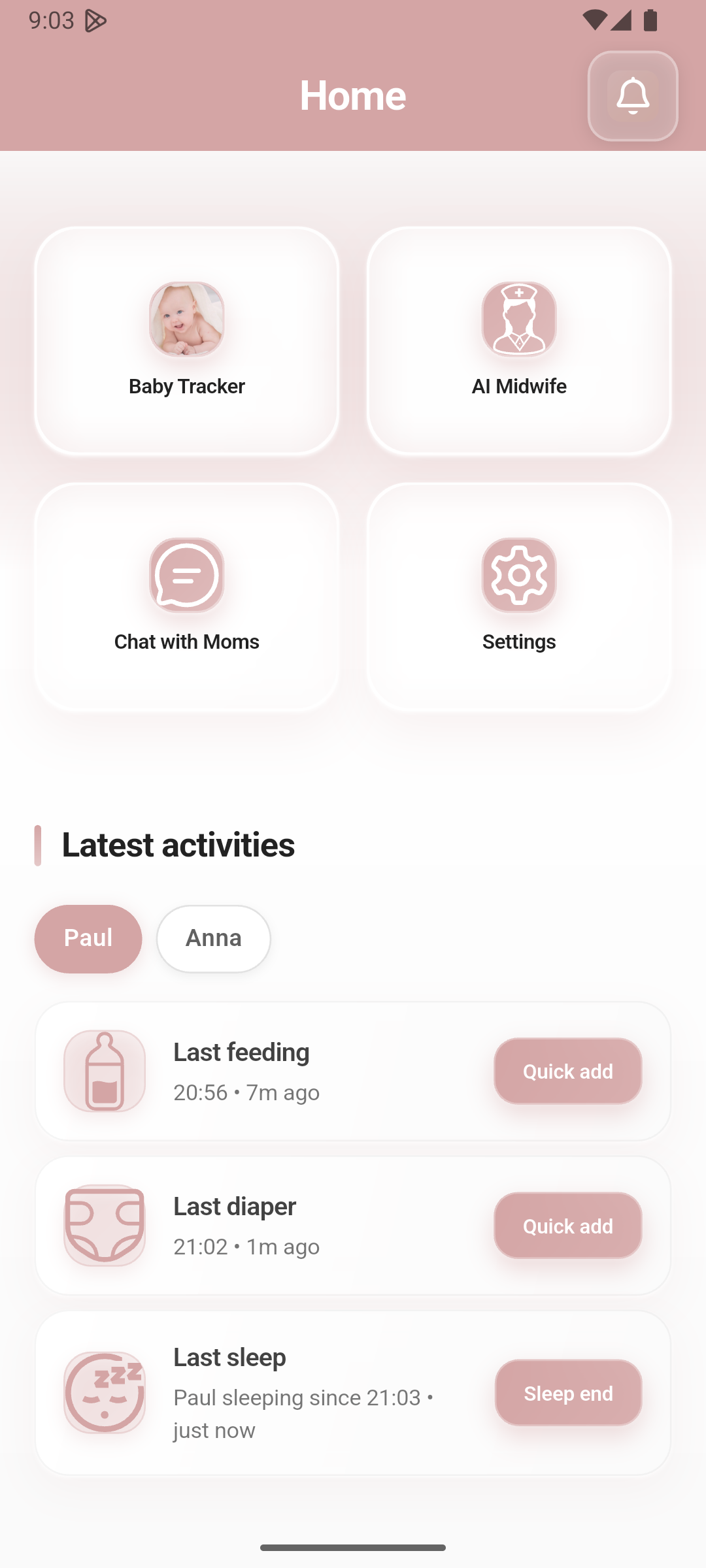This screenshot has width=706, height=1568.
Task: Quick add a feeding entry
Action: tap(567, 1071)
